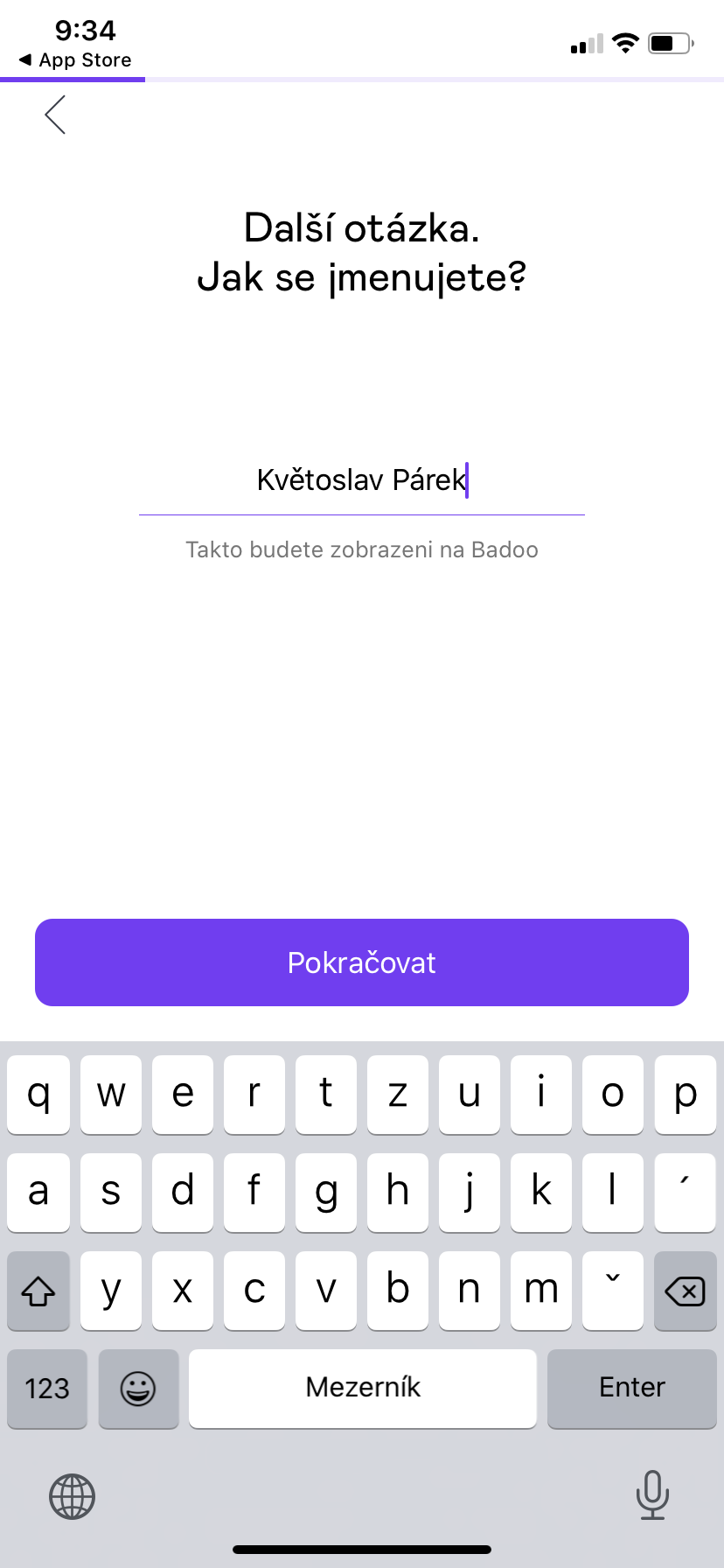Delete the last character with backspace
Viewport: 724px width, 1568px height.
pos(685,1291)
